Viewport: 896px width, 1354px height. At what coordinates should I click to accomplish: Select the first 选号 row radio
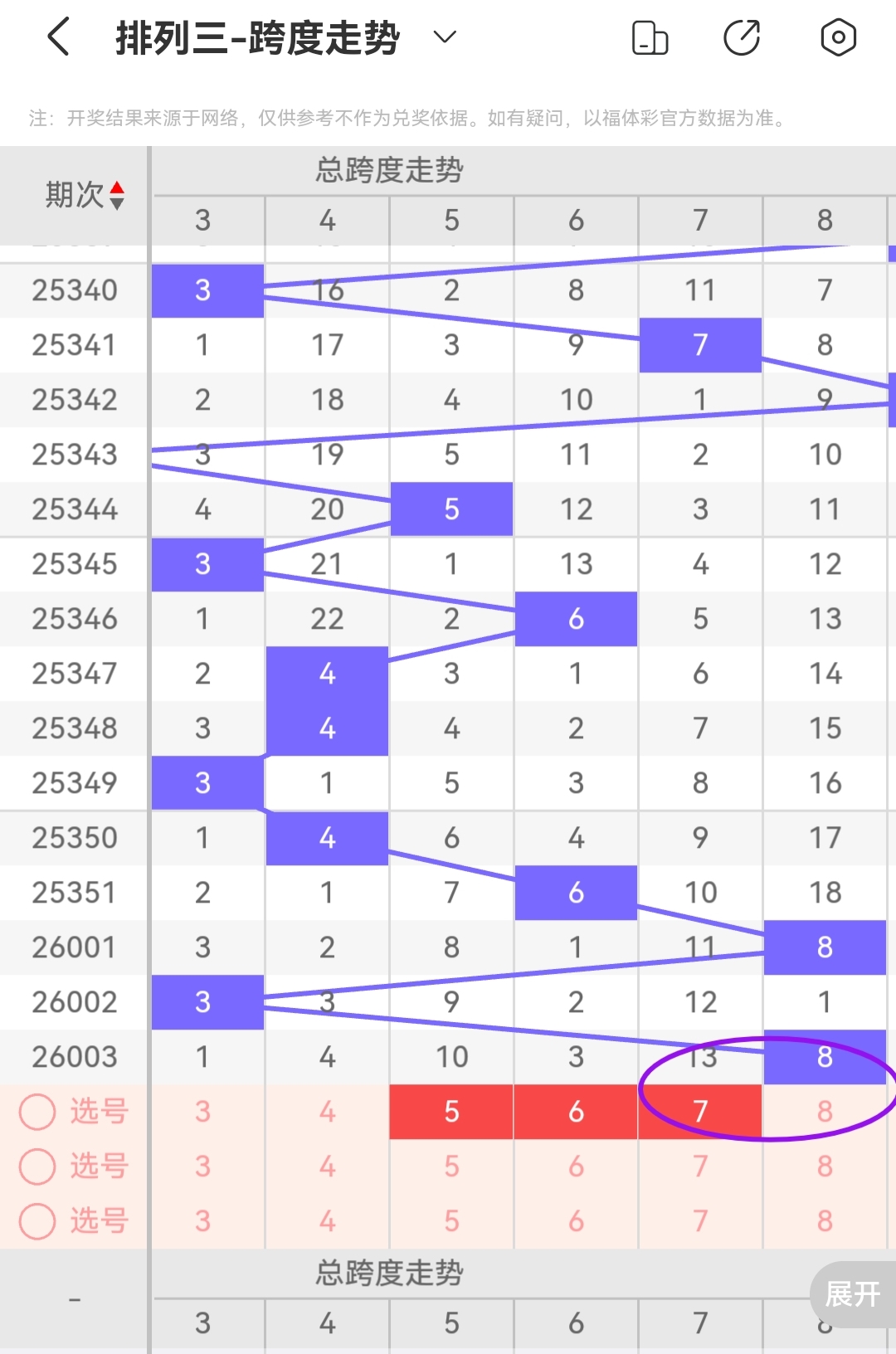(x=37, y=1112)
